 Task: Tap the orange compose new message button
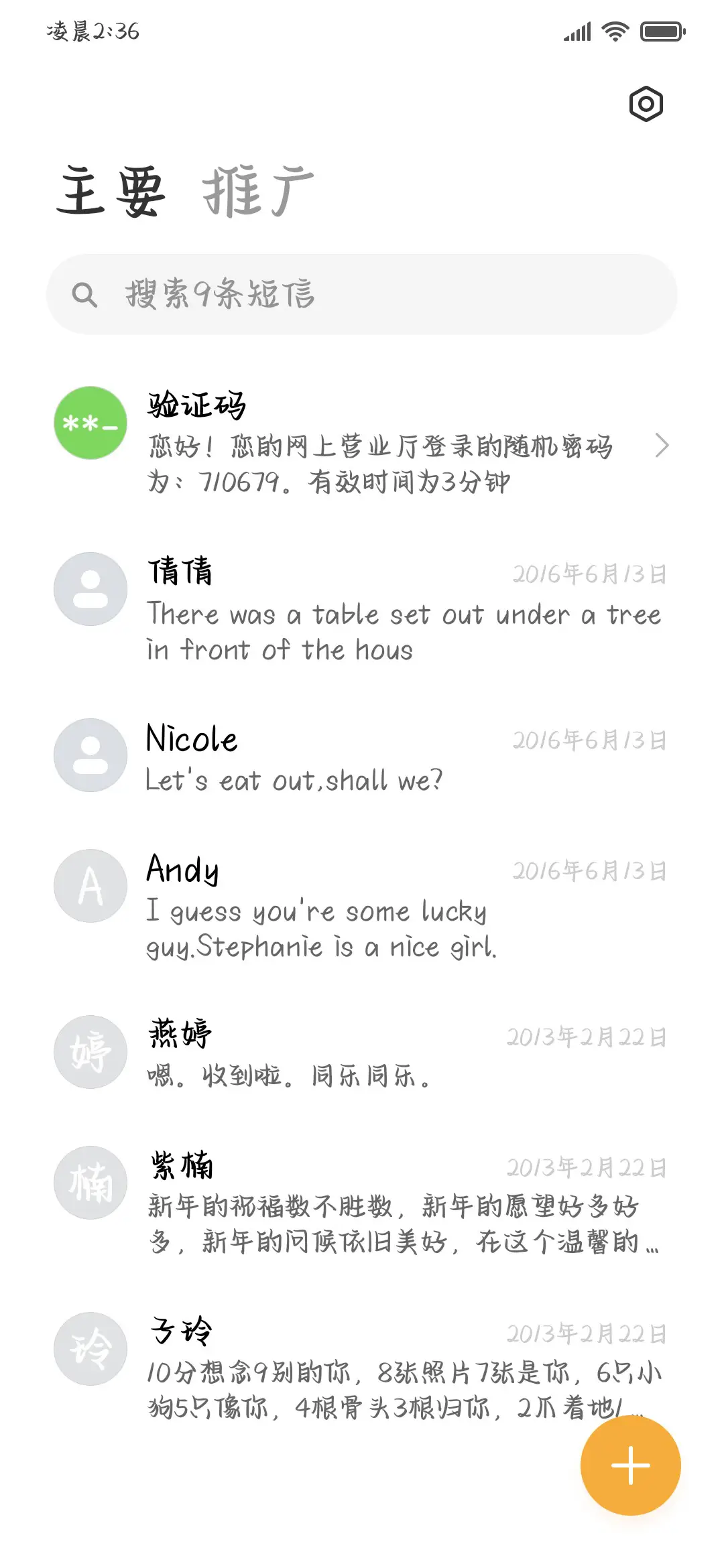pos(629,1465)
